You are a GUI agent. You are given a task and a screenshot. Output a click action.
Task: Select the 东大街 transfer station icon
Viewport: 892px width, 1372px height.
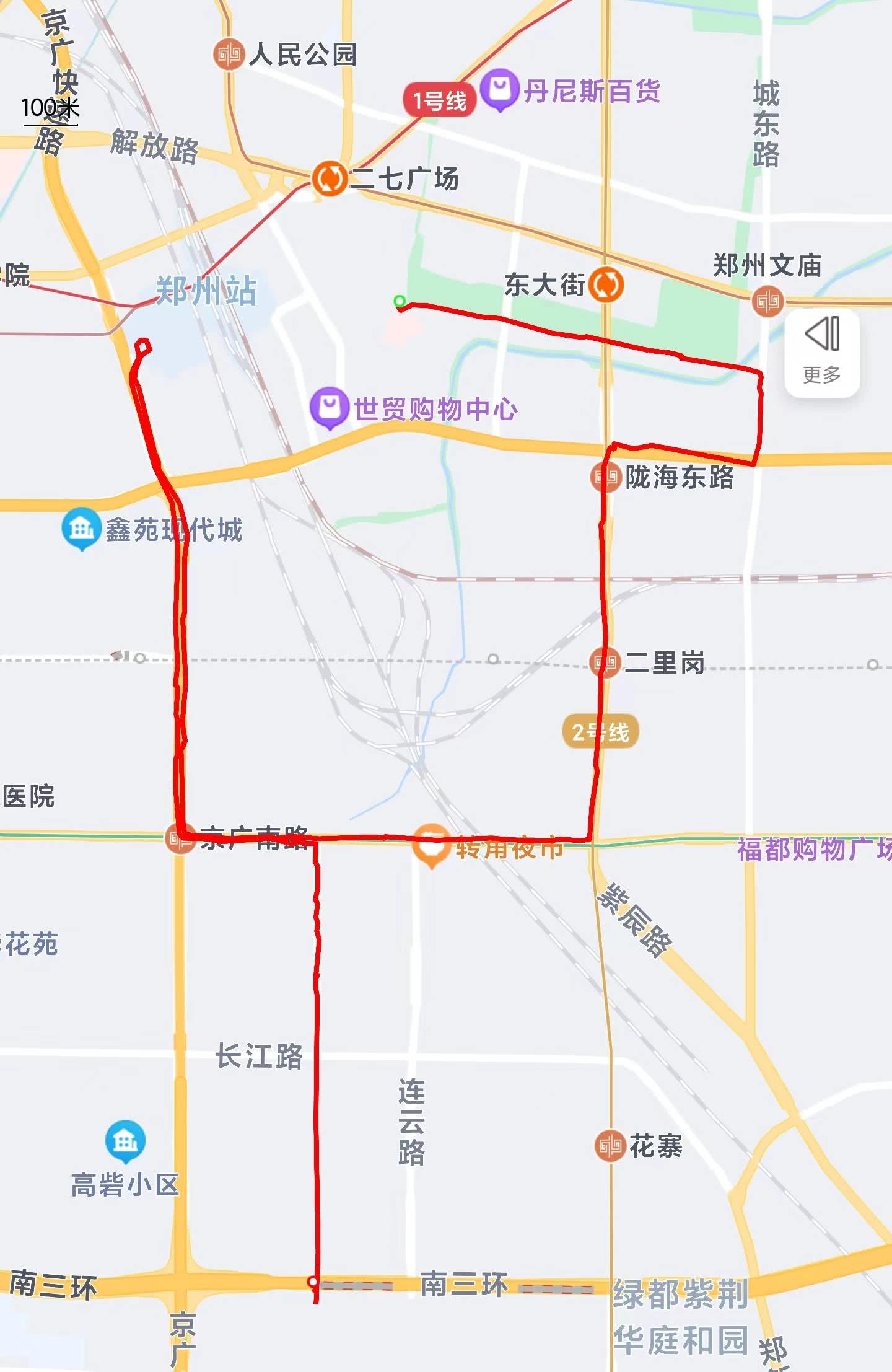tap(605, 285)
